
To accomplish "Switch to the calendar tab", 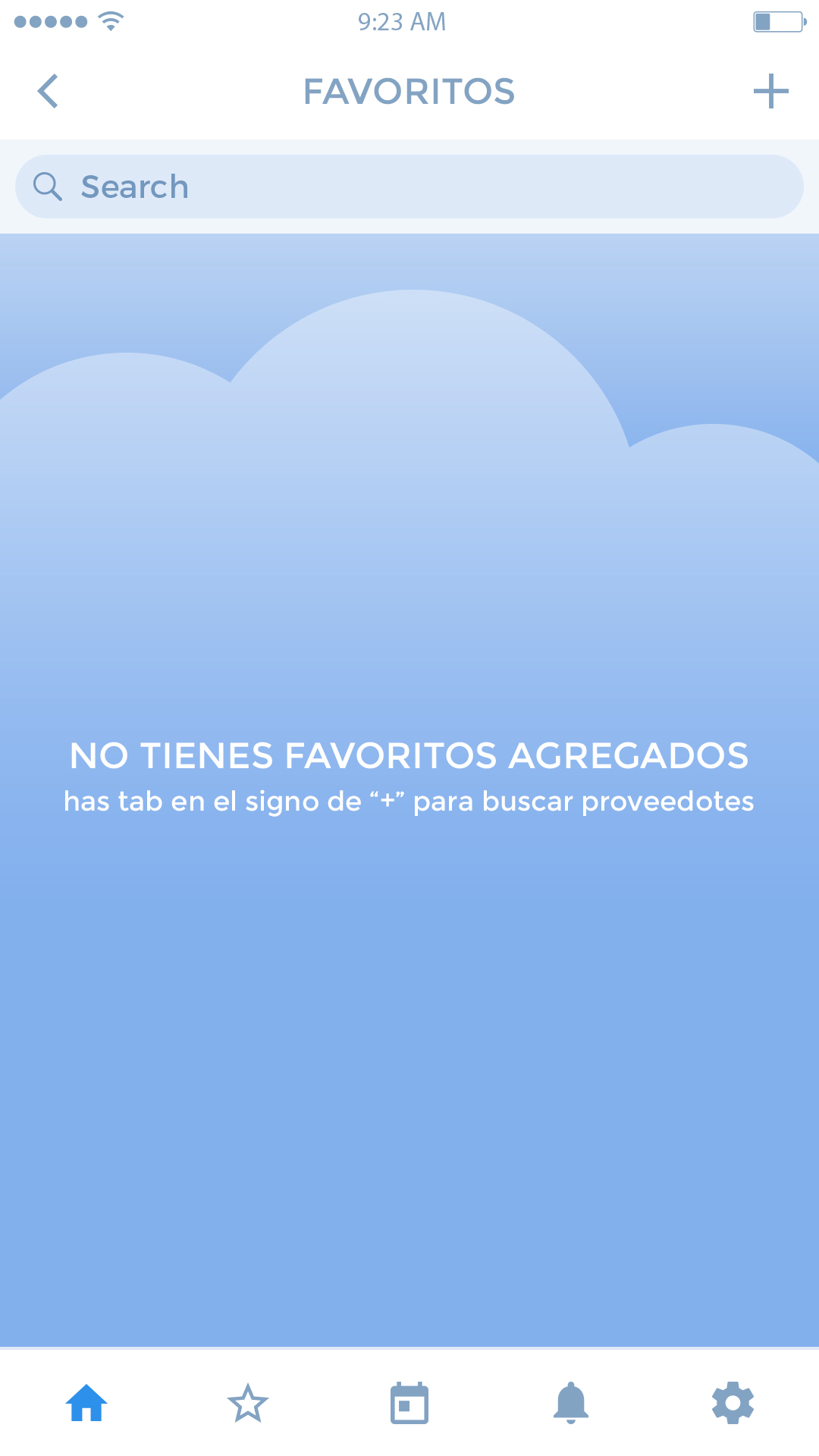I will pos(409,1403).
